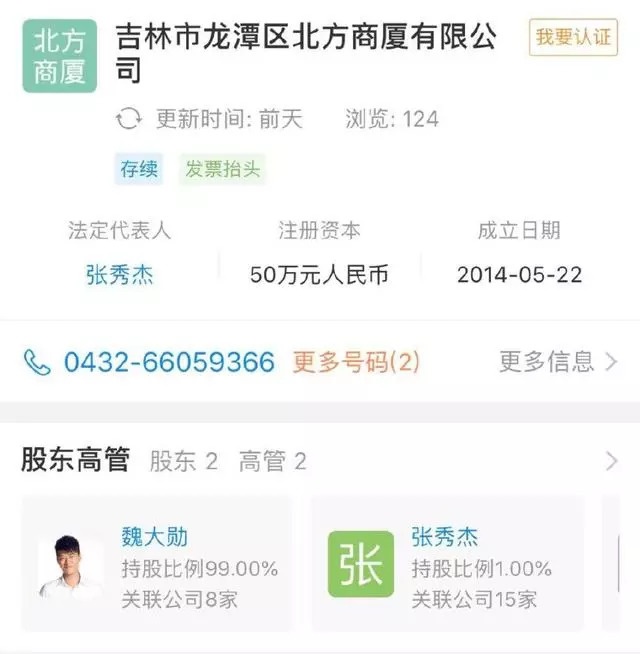640x654 pixels.
Task: Open 更多信息 details
Action: 557,361
